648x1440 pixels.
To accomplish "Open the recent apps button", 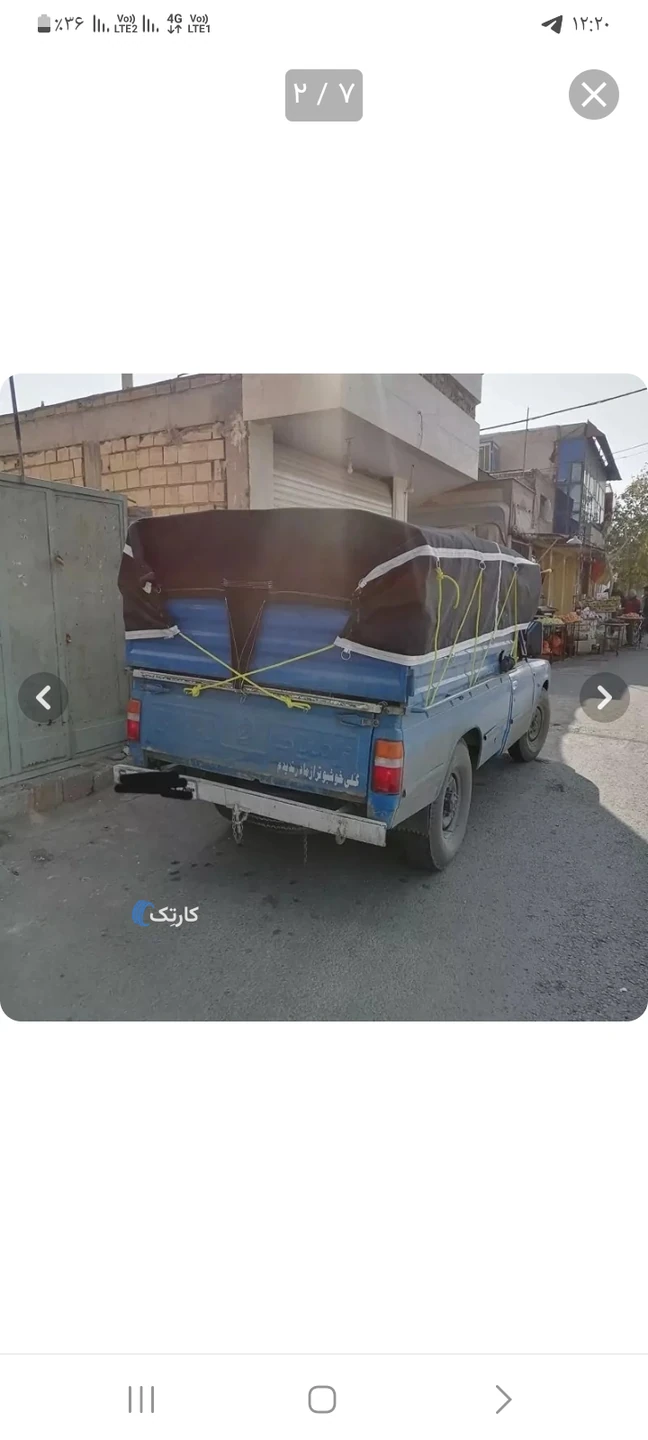I will pos(141,1399).
